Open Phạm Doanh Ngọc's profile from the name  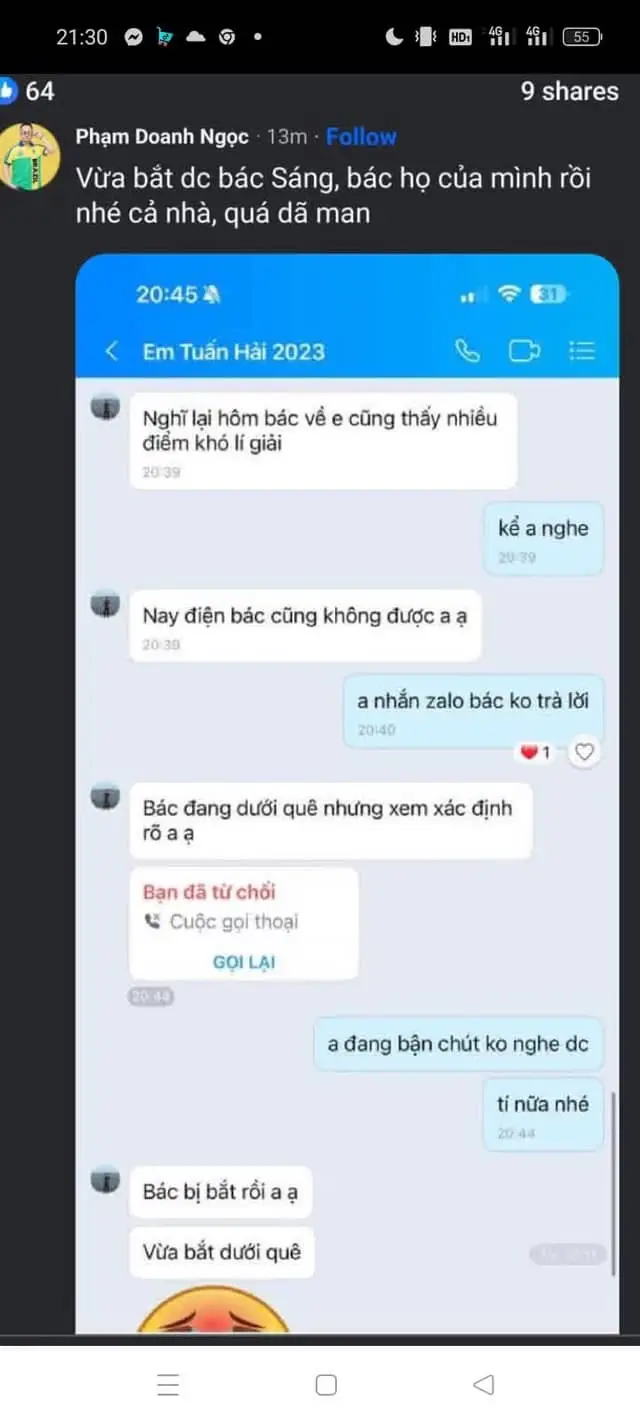click(162, 137)
